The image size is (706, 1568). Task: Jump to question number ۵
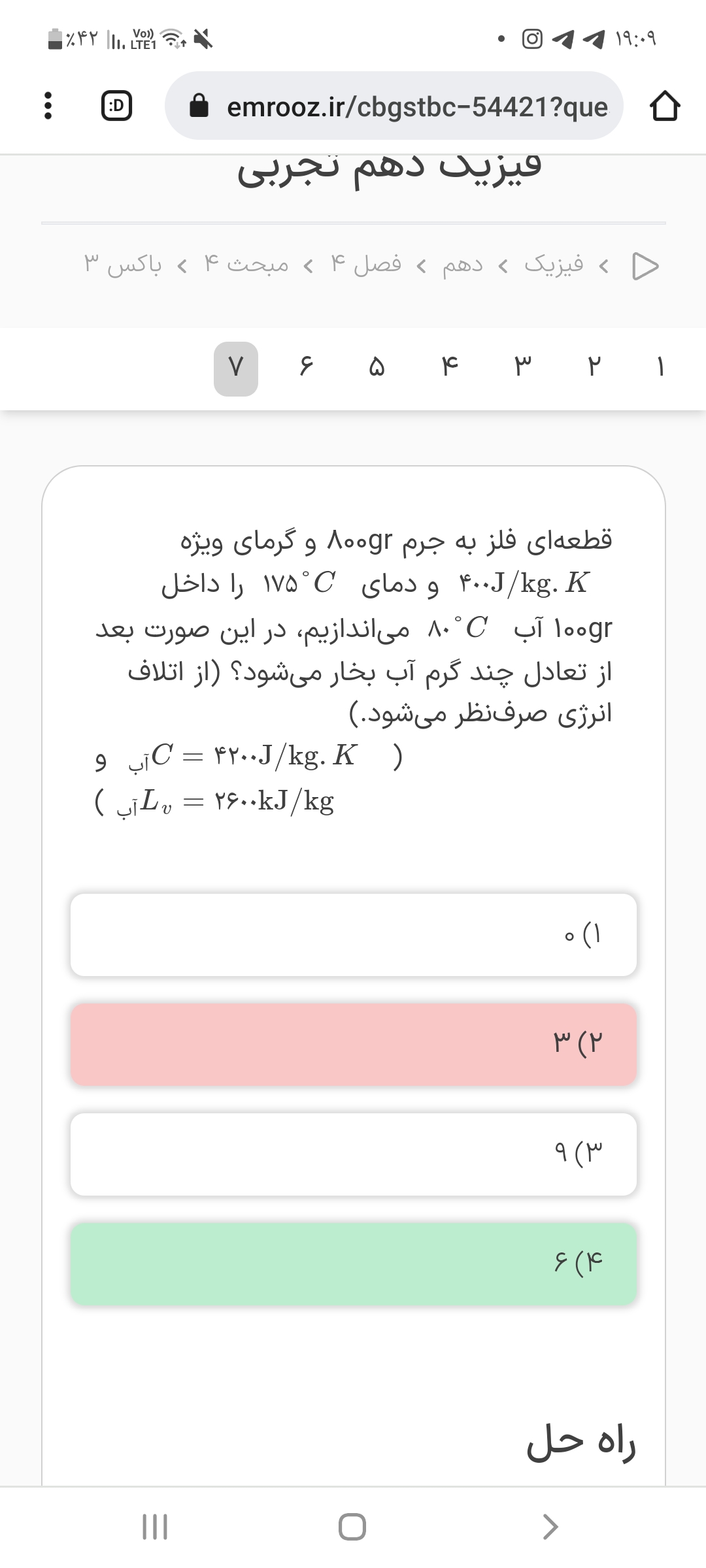pos(377,368)
